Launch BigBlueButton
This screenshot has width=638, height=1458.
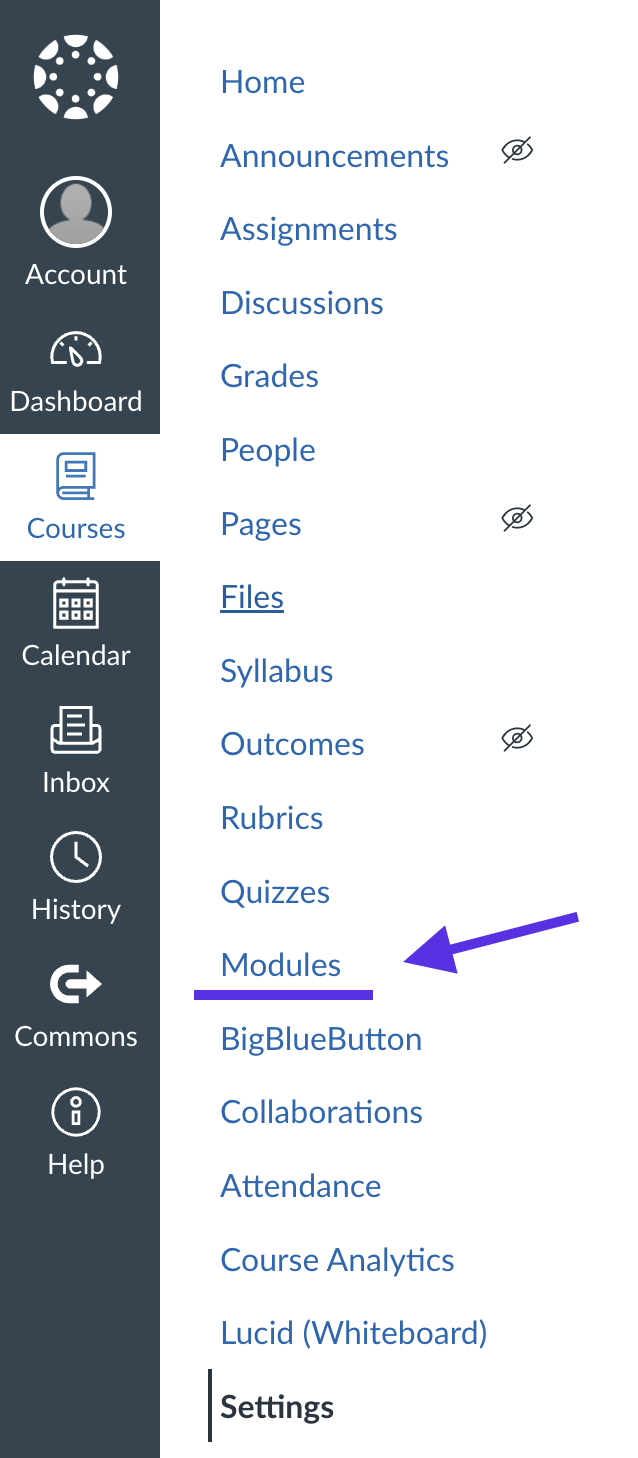(321, 1039)
